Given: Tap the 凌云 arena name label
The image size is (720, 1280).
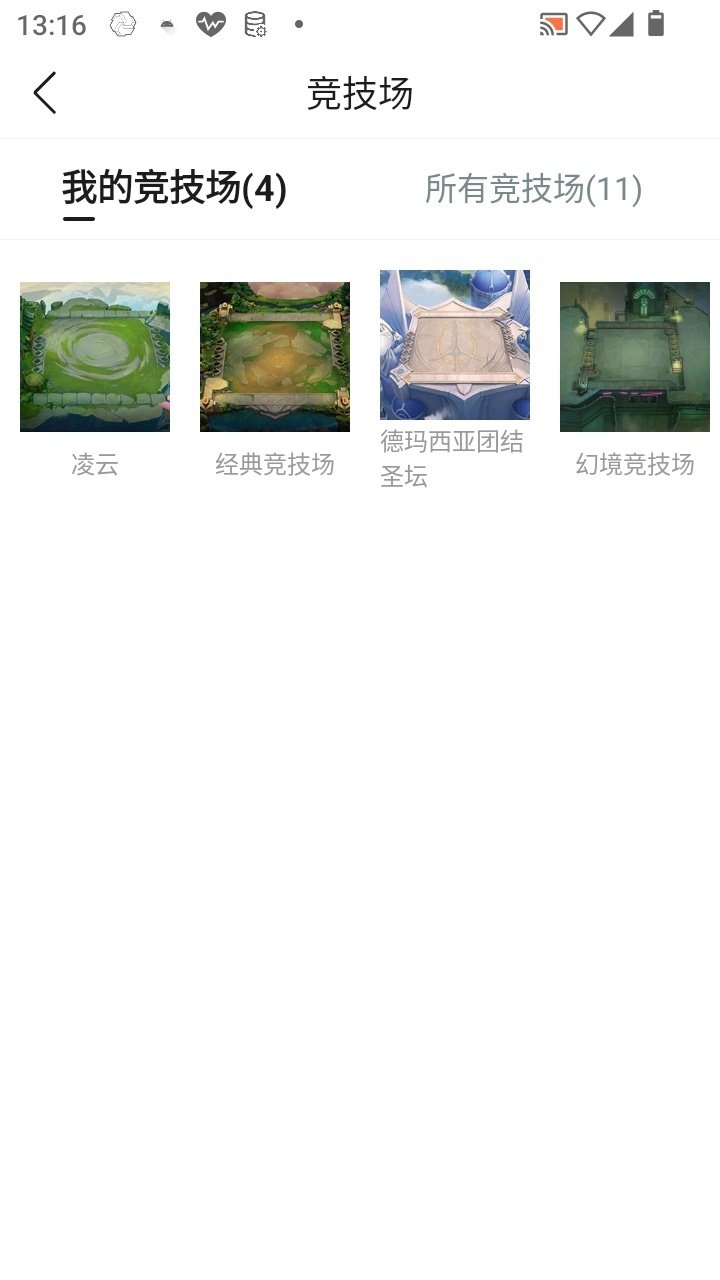Looking at the screenshot, I should pyautogui.click(x=94, y=466).
